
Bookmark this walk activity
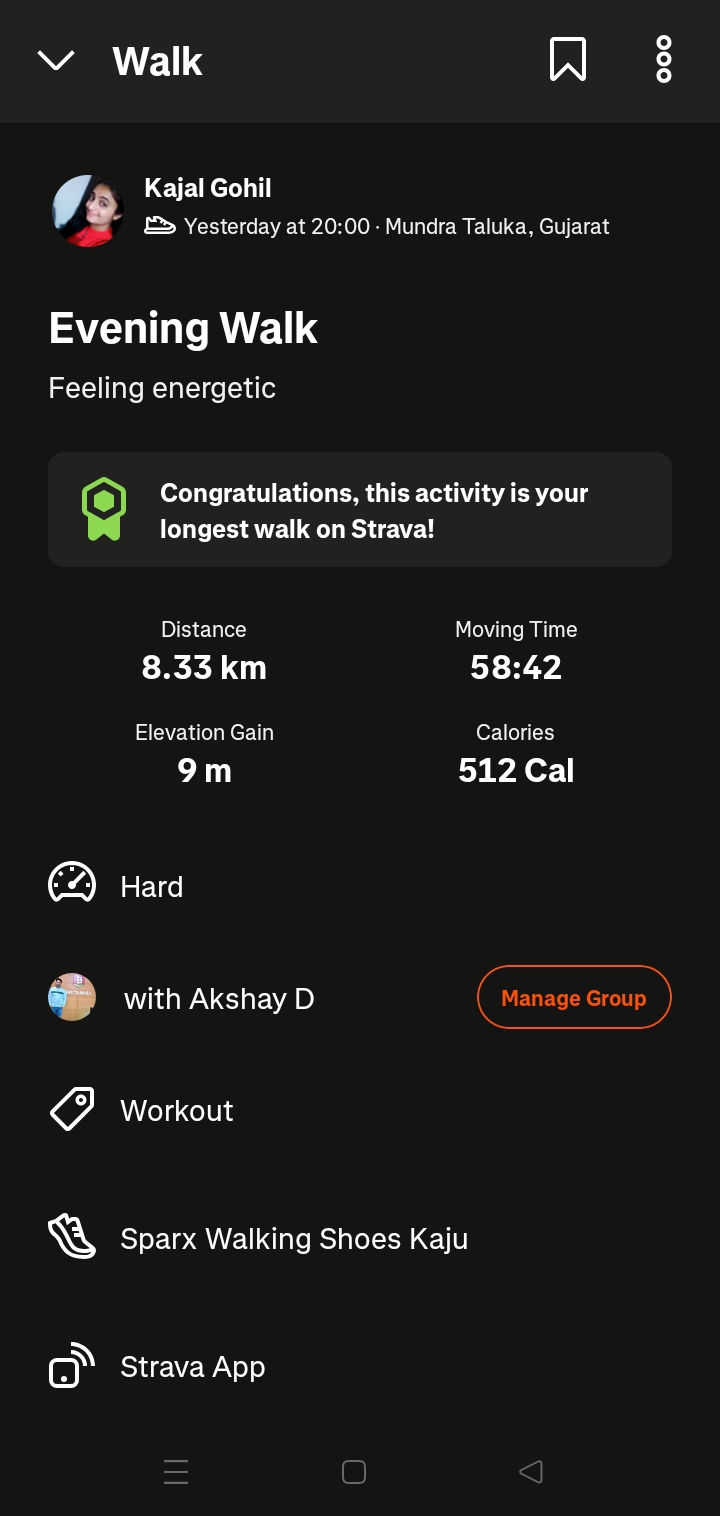(567, 60)
